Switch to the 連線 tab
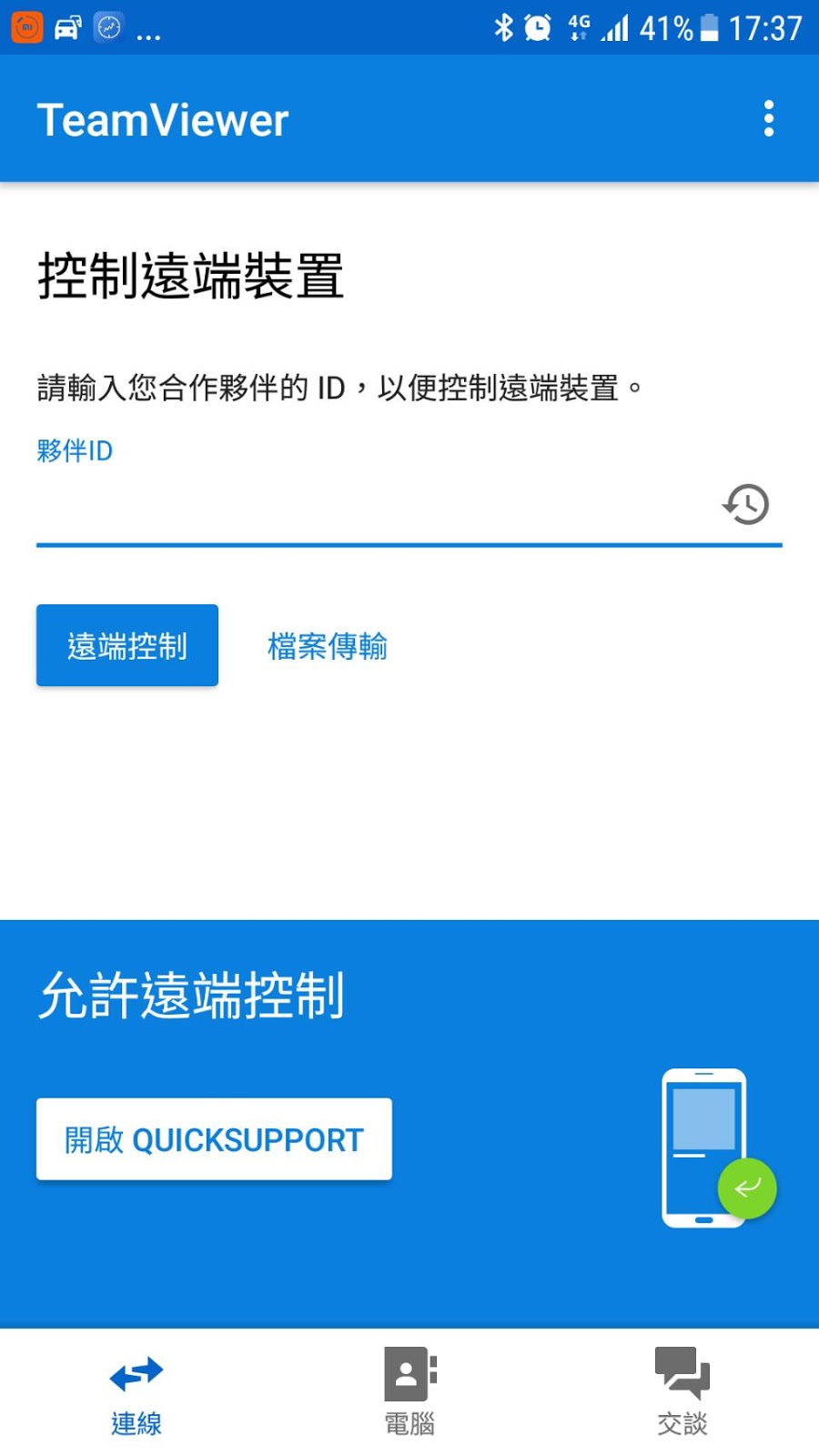 (x=136, y=1392)
